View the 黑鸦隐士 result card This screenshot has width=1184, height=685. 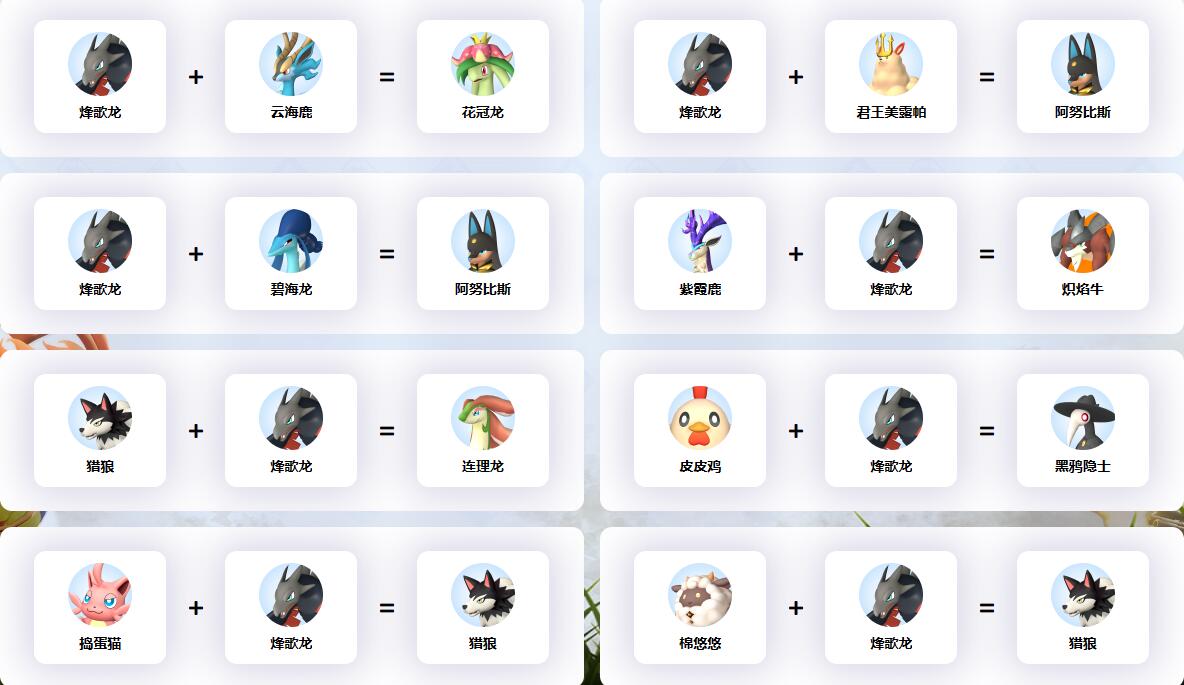click(1082, 431)
